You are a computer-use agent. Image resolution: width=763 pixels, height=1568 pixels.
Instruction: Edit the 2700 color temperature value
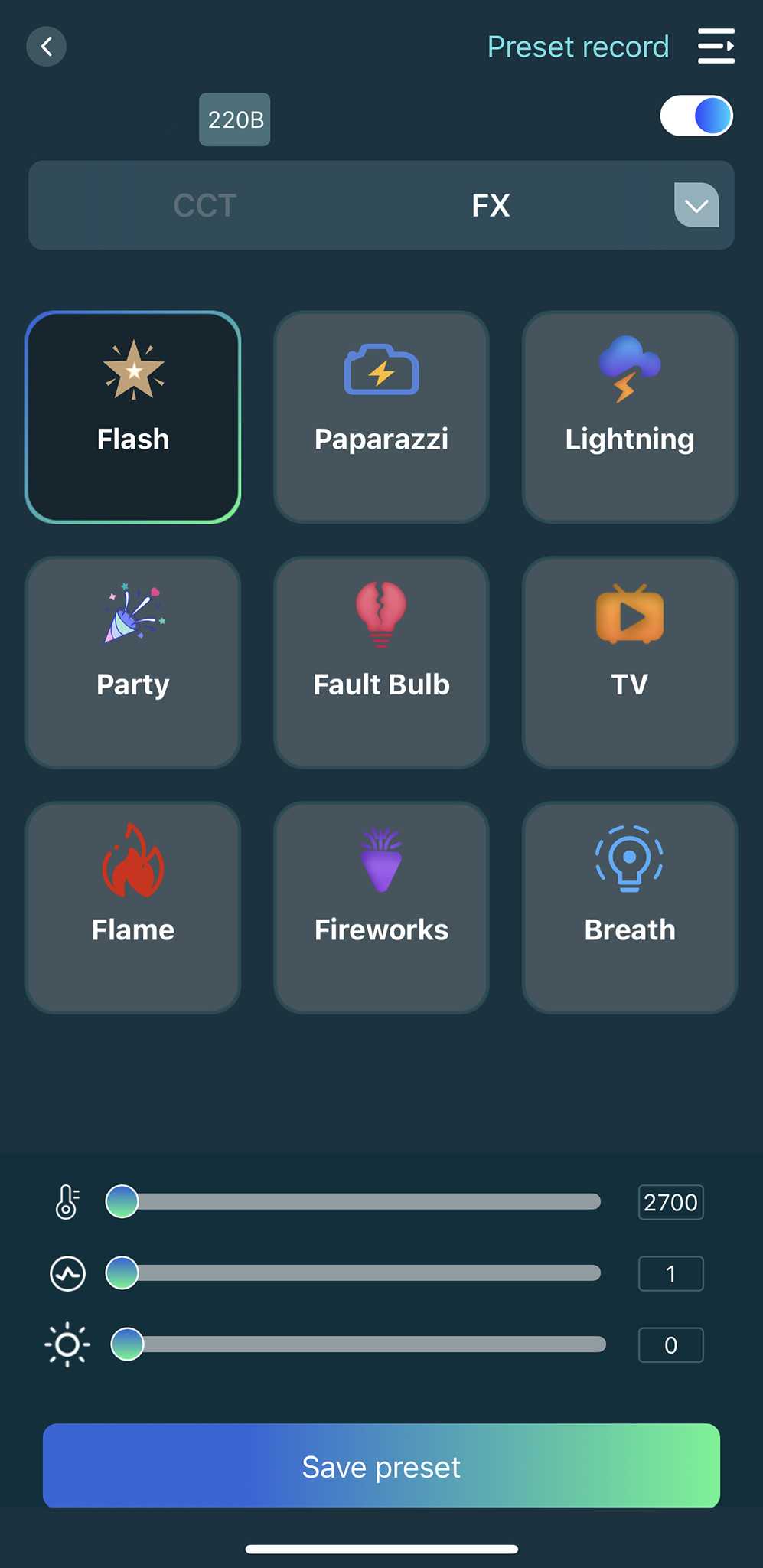tap(670, 1202)
